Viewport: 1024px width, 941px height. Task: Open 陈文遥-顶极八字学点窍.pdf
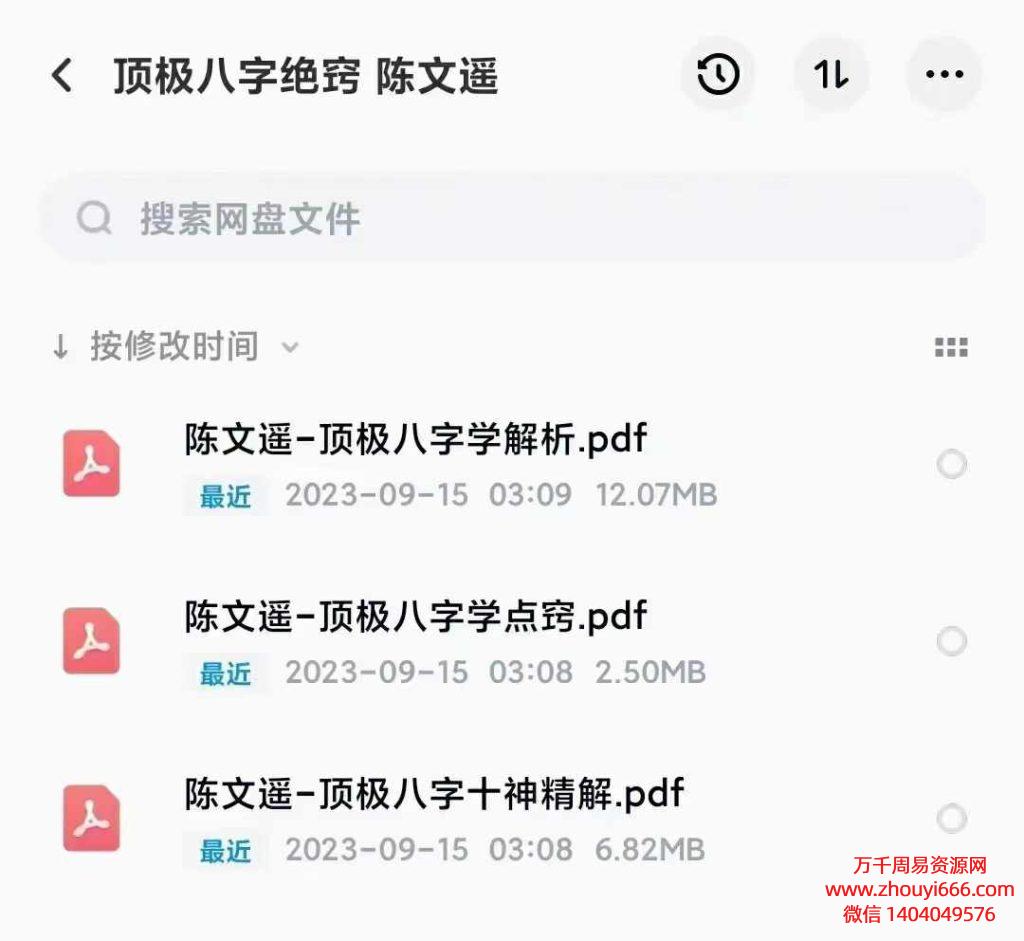pyautogui.click(x=416, y=617)
